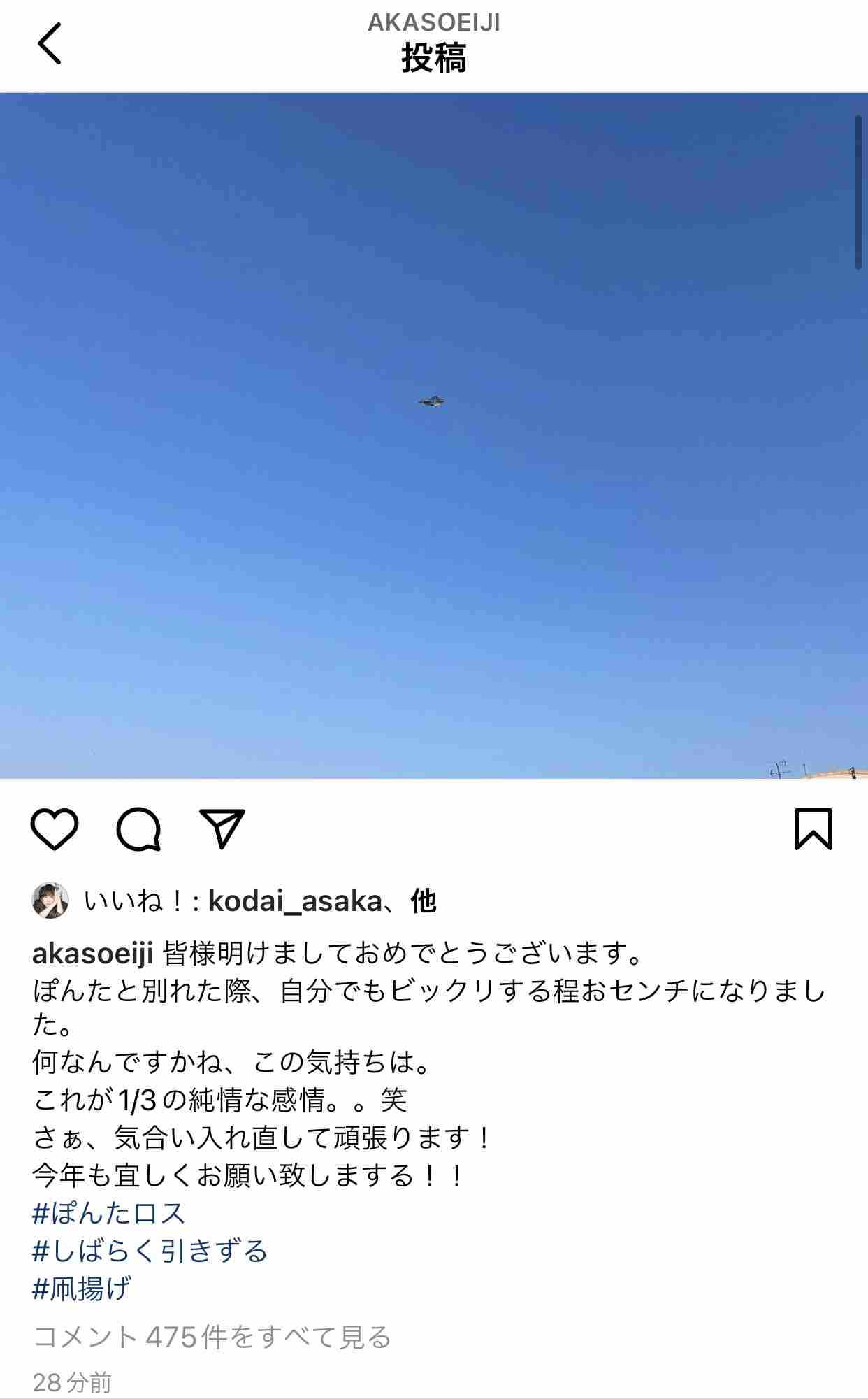Image resolution: width=868 pixels, height=1399 pixels.
Task: Open kodai_asaka's profile from the likes line
Action: pos(295,901)
